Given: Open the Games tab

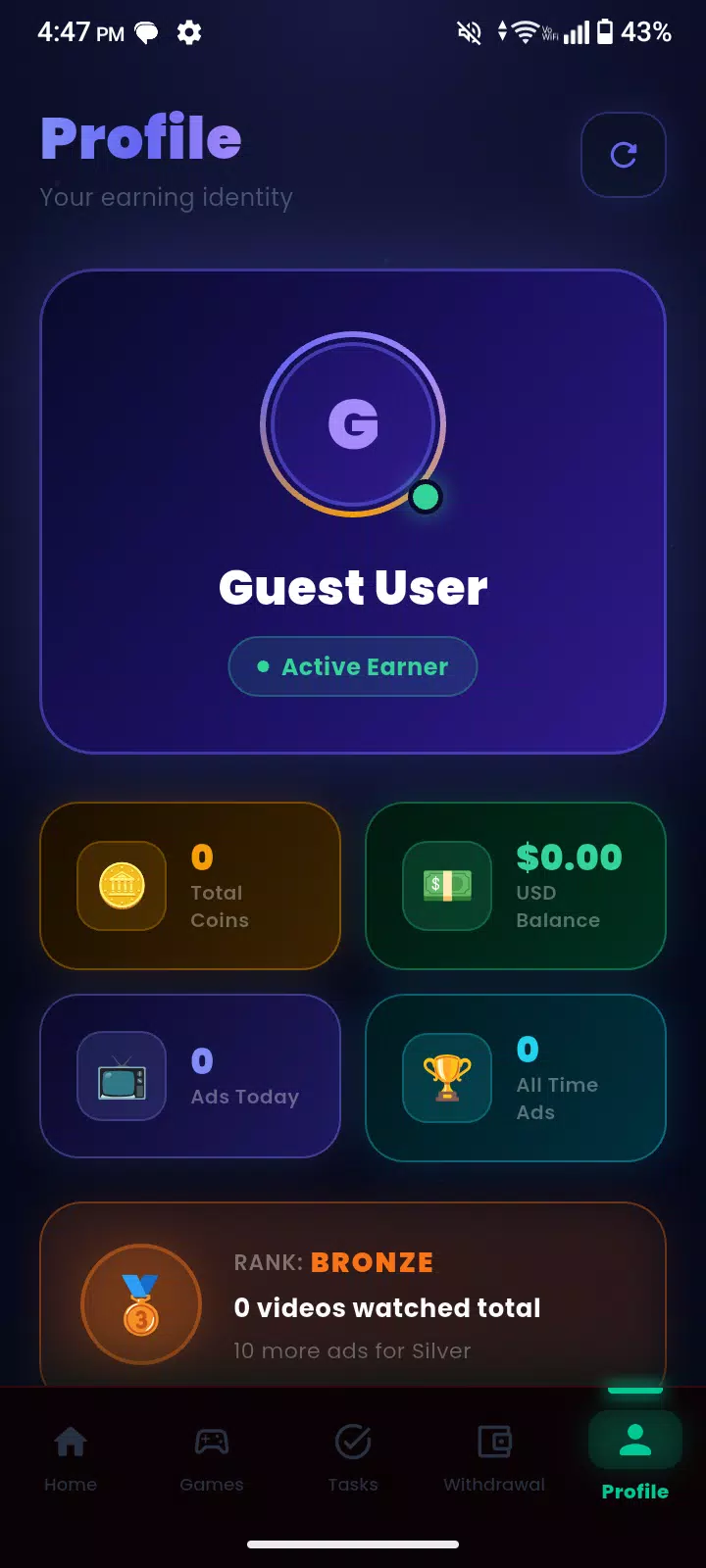Looking at the screenshot, I should (x=212, y=1458).
